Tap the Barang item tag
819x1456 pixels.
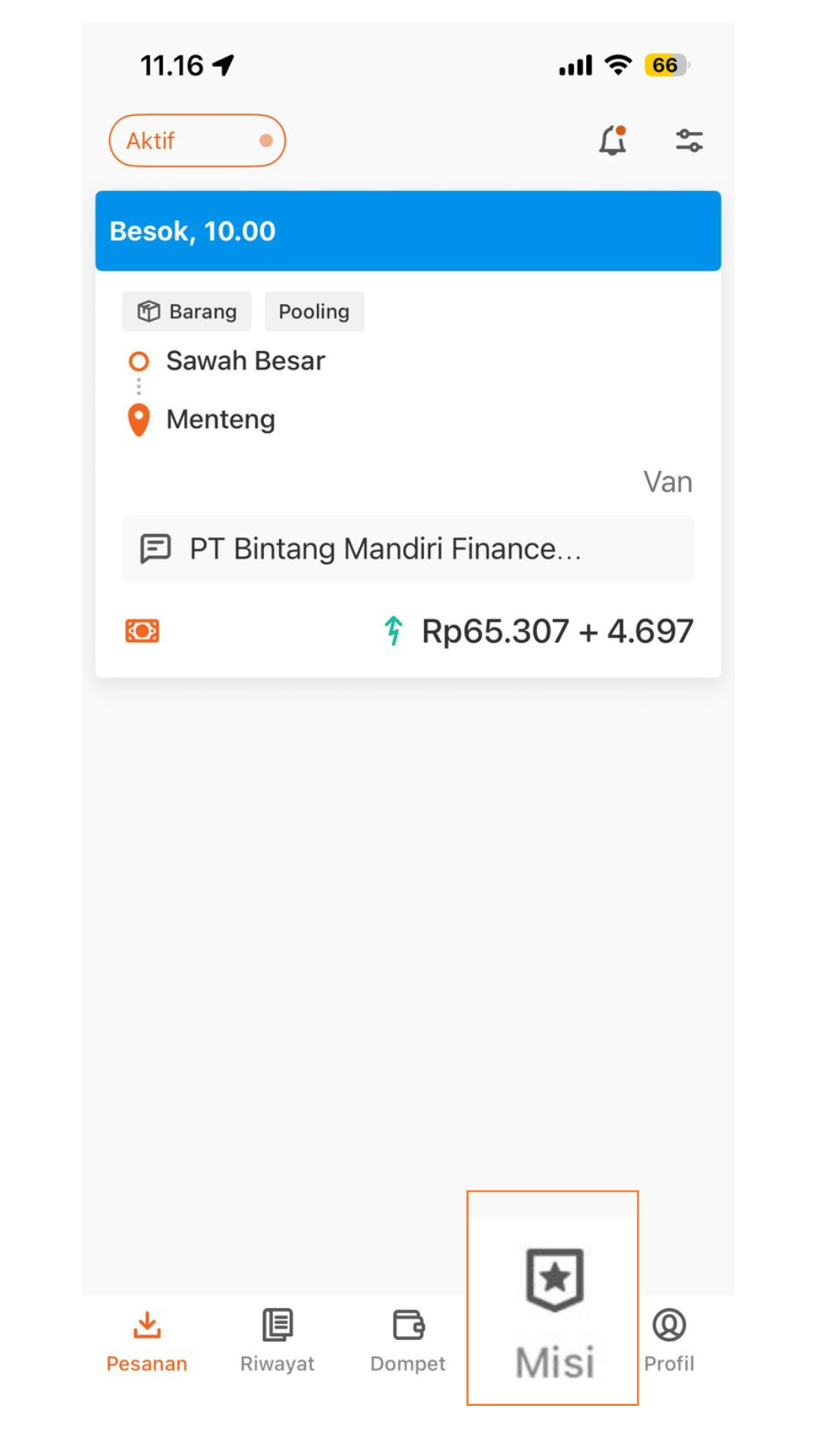(187, 311)
